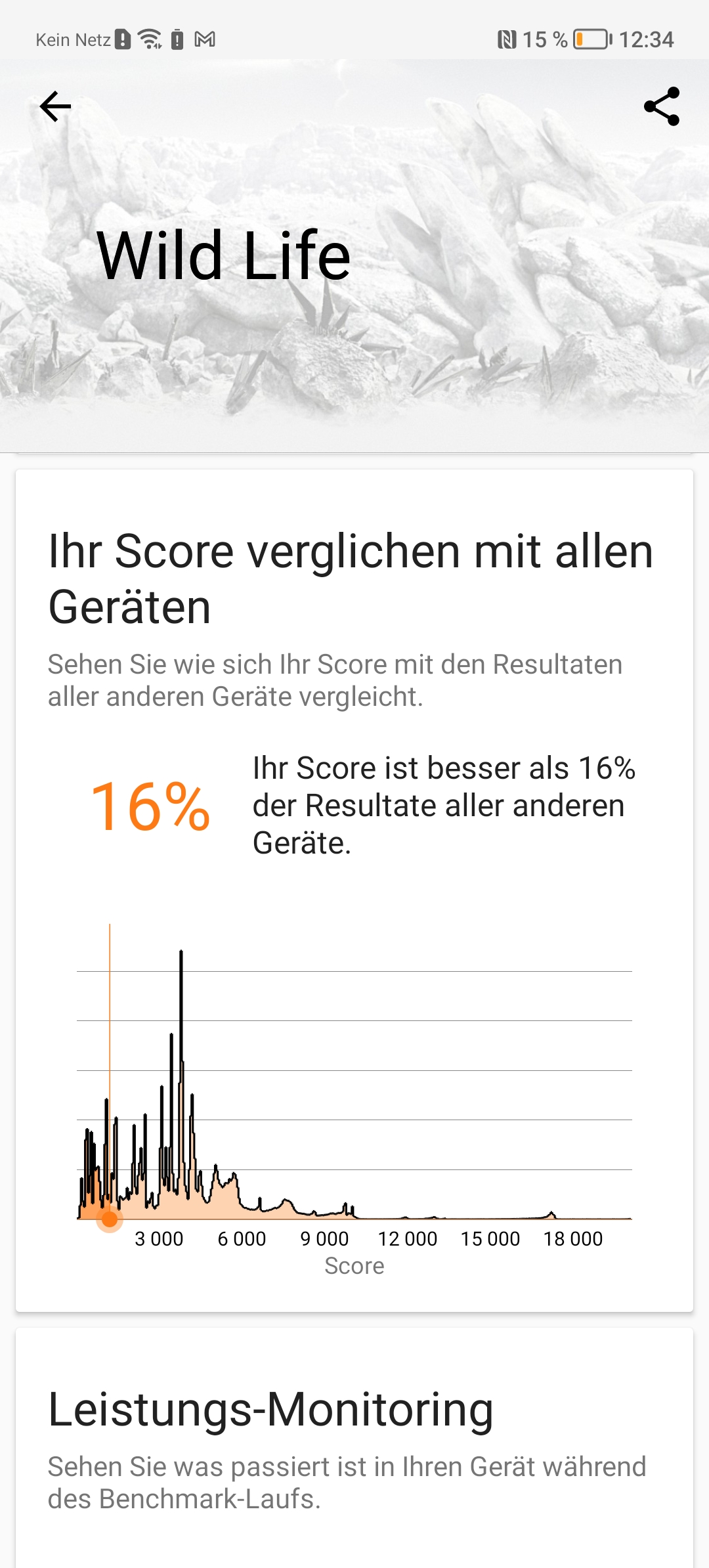Open the share options for this benchmark result
Viewport: 709px width, 1568px height.
(662, 106)
